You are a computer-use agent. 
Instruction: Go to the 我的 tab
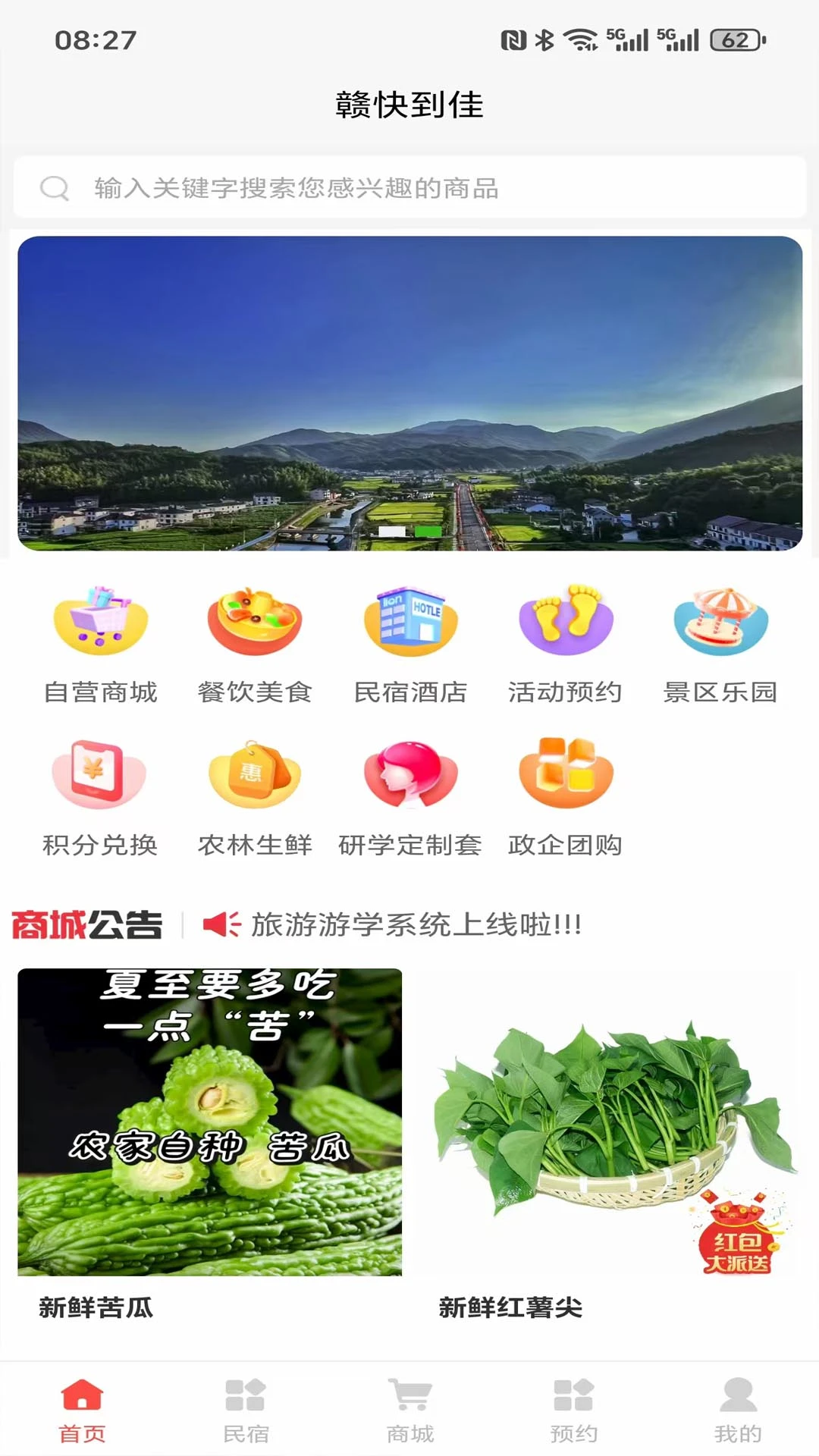pyautogui.click(x=737, y=1410)
